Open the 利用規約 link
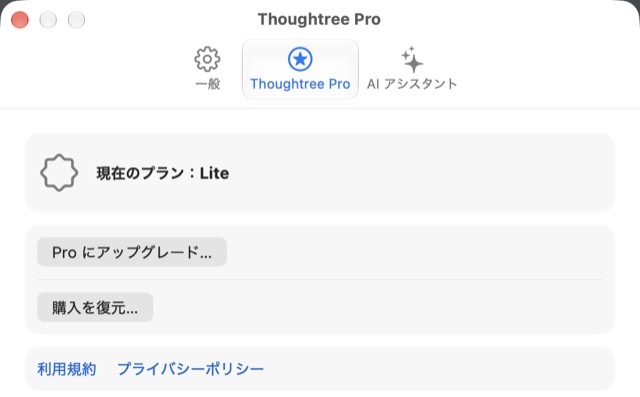 [x=67, y=369]
